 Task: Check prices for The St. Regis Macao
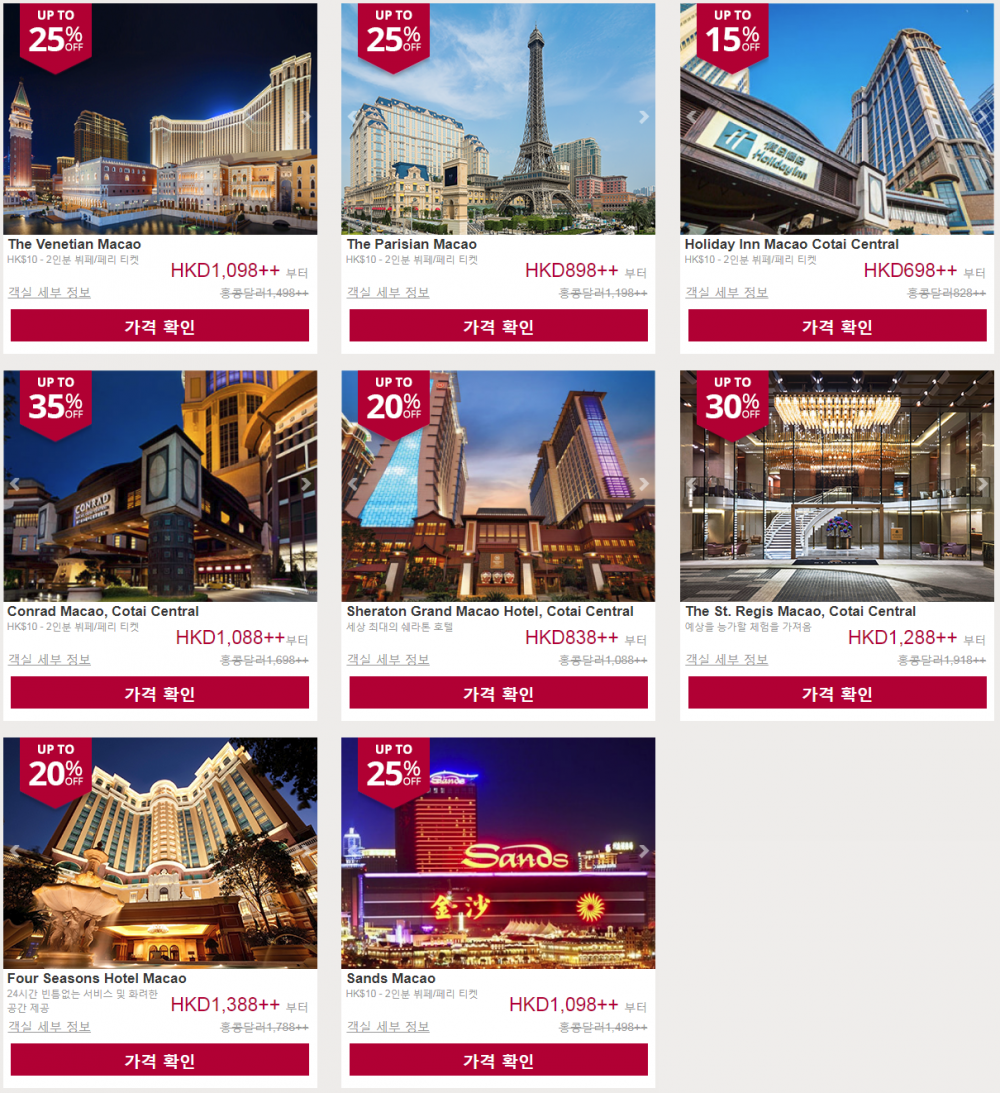click(837, 693)
